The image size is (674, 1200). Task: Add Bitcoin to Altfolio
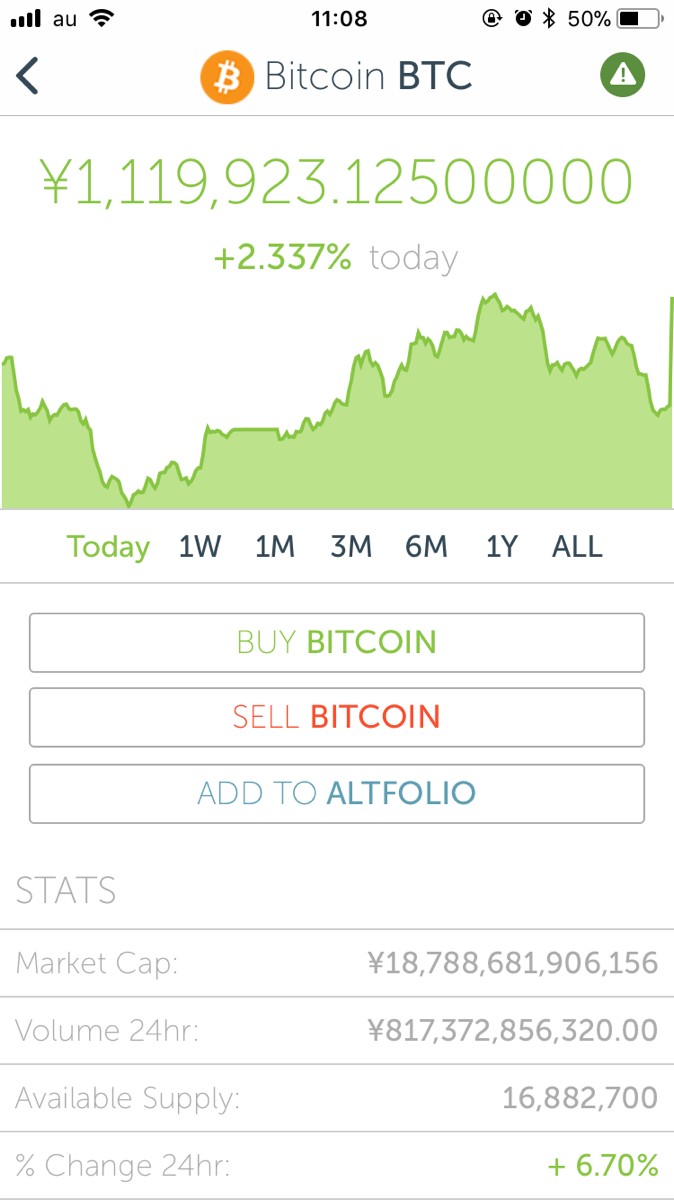(x=337, y=794)
